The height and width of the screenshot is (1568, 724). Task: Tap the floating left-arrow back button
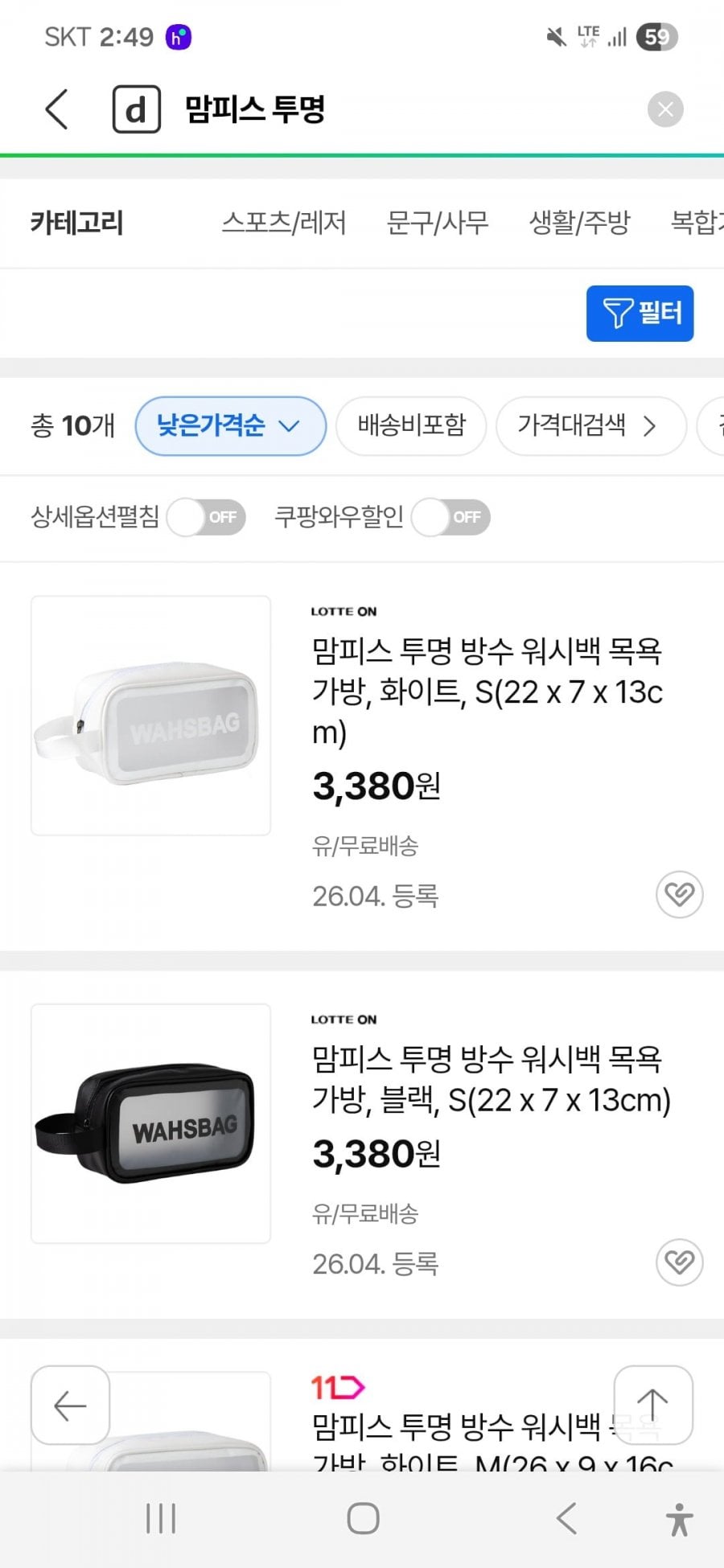click(x=70, y=1405)
